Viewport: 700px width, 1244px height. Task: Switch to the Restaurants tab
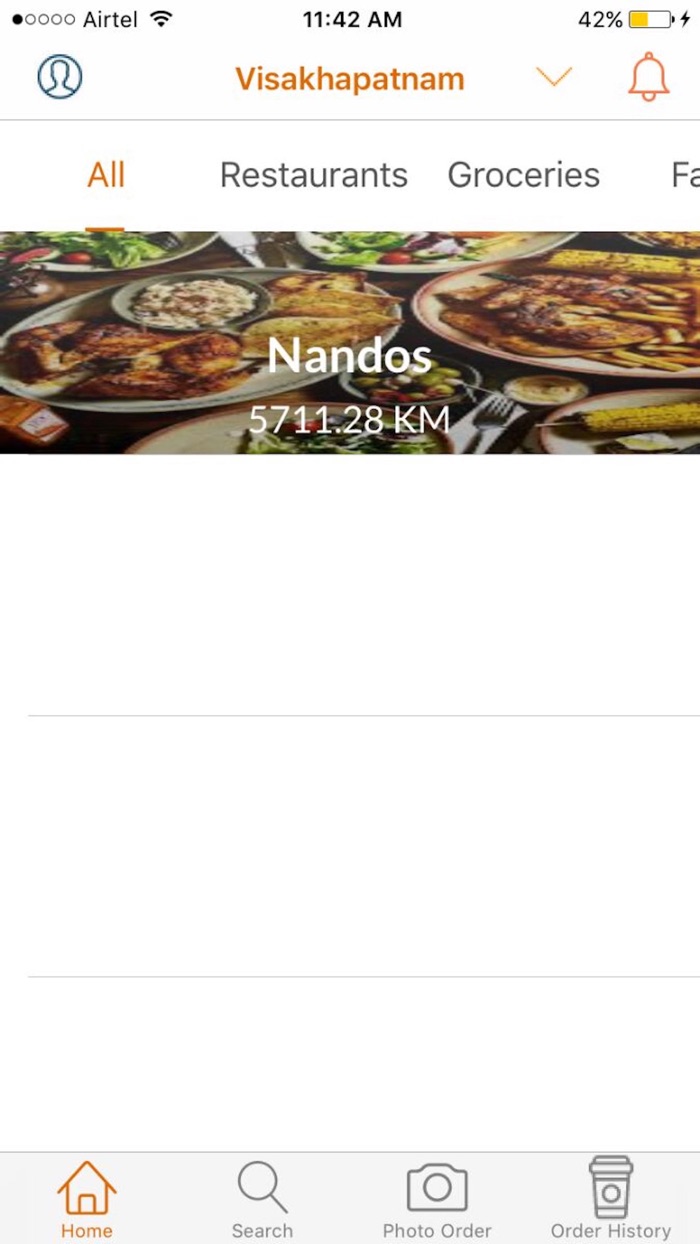click(313, 175)
